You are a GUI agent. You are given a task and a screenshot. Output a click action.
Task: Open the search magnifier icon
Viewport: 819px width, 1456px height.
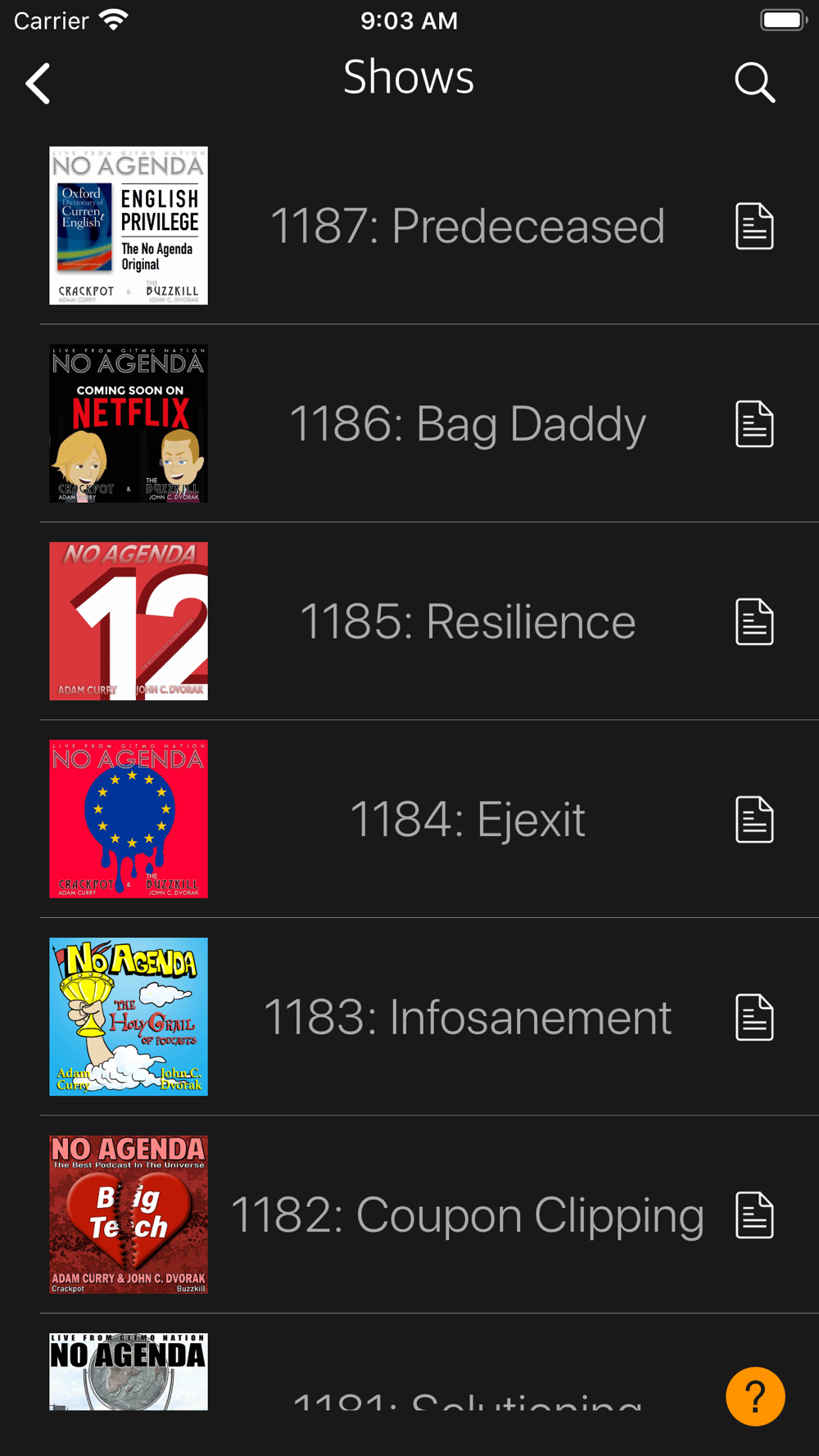coord(754,82)
